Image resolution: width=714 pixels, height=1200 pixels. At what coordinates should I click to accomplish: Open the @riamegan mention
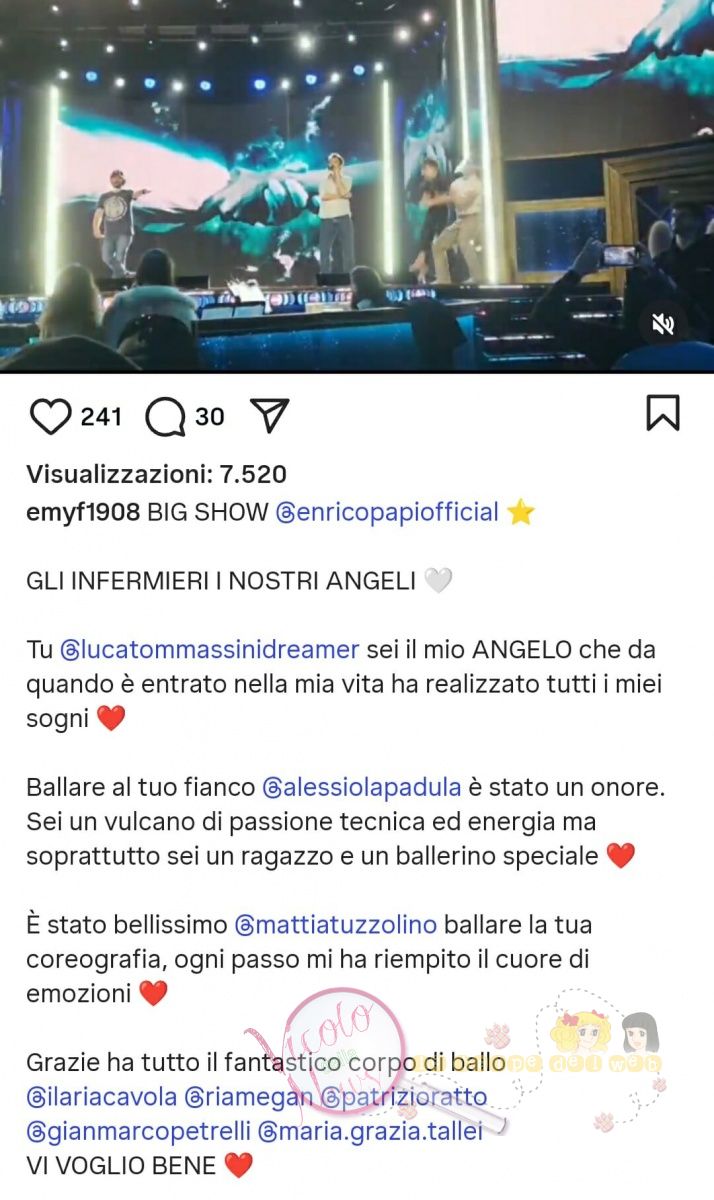tap(247, 1097)
